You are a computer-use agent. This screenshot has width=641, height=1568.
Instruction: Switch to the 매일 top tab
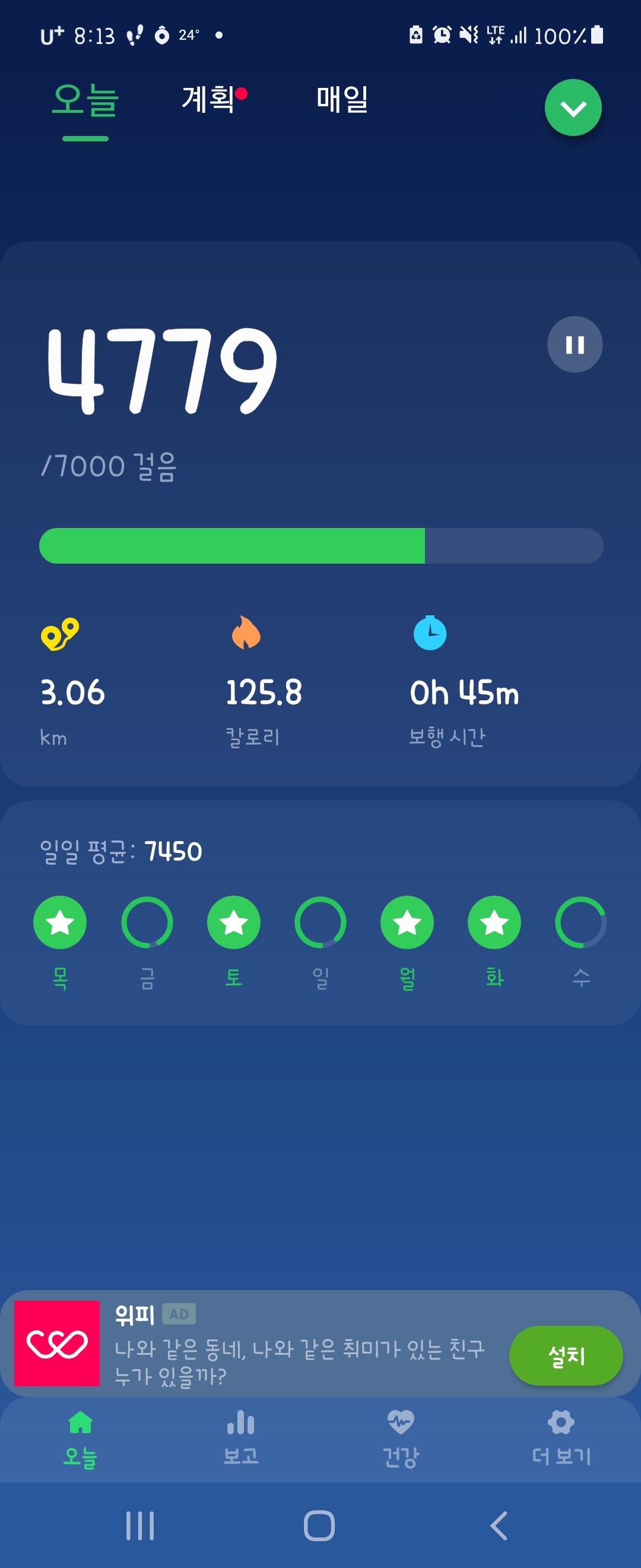click(342, 99)
